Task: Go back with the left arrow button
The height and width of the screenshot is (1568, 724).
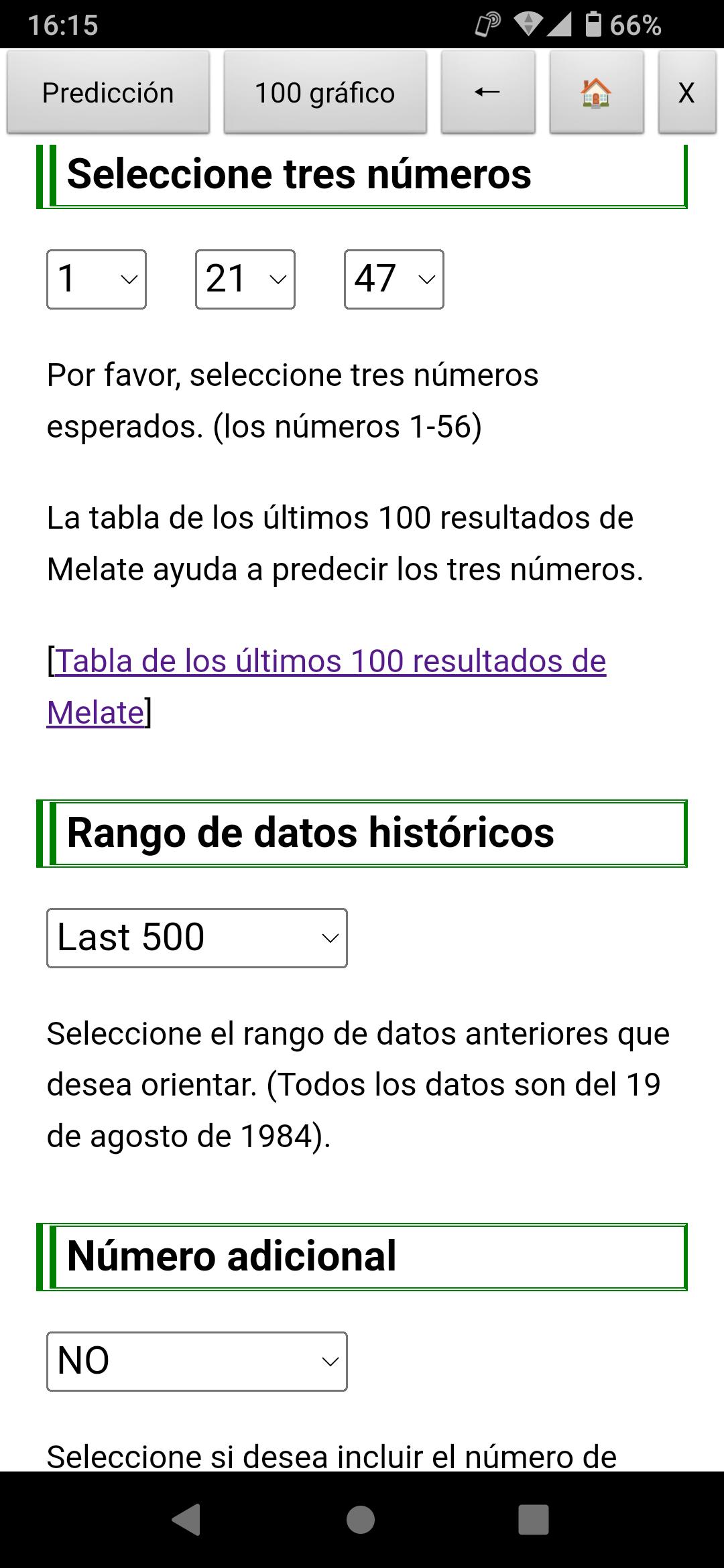Action: (487, 92)
